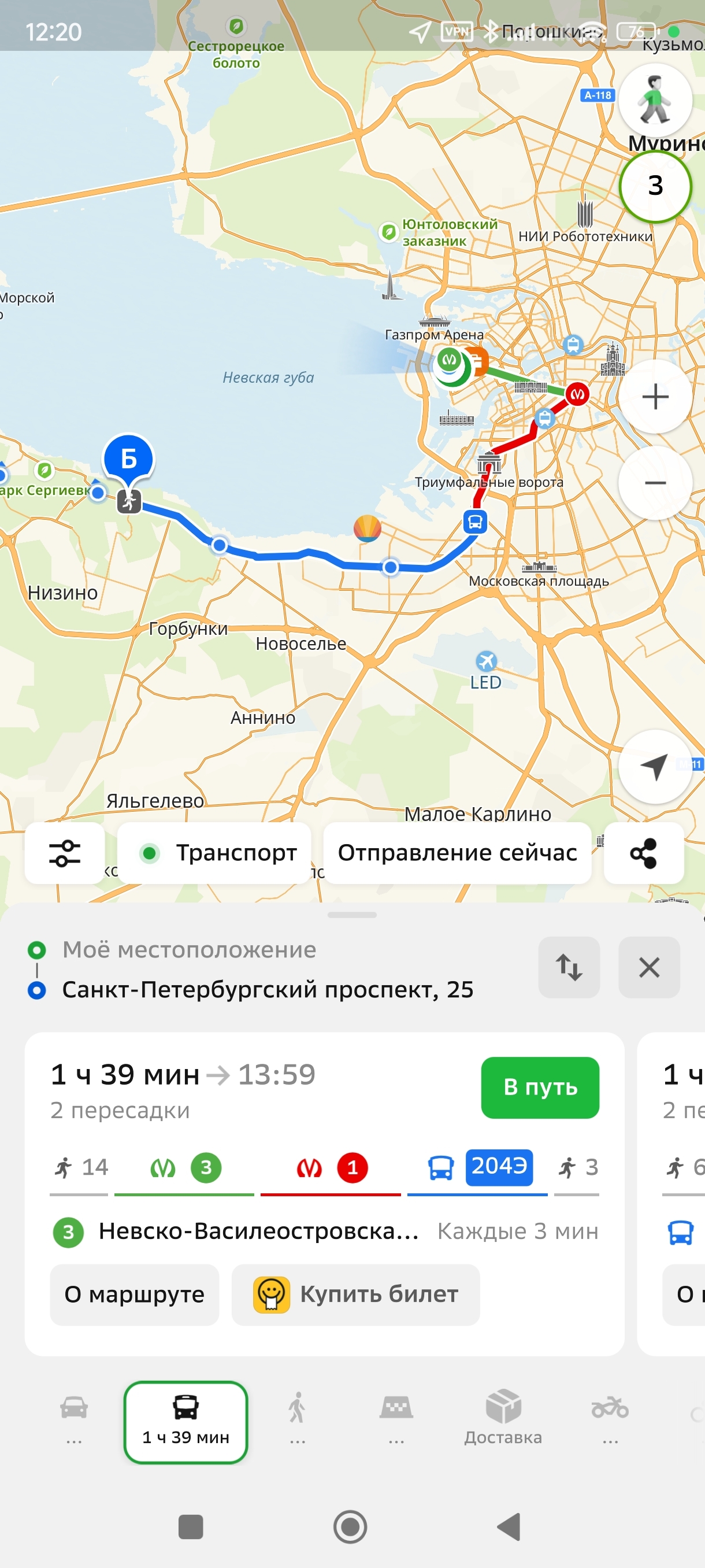
Task: Toggle the Транспорт layer chip
Action: coord(214,853)
